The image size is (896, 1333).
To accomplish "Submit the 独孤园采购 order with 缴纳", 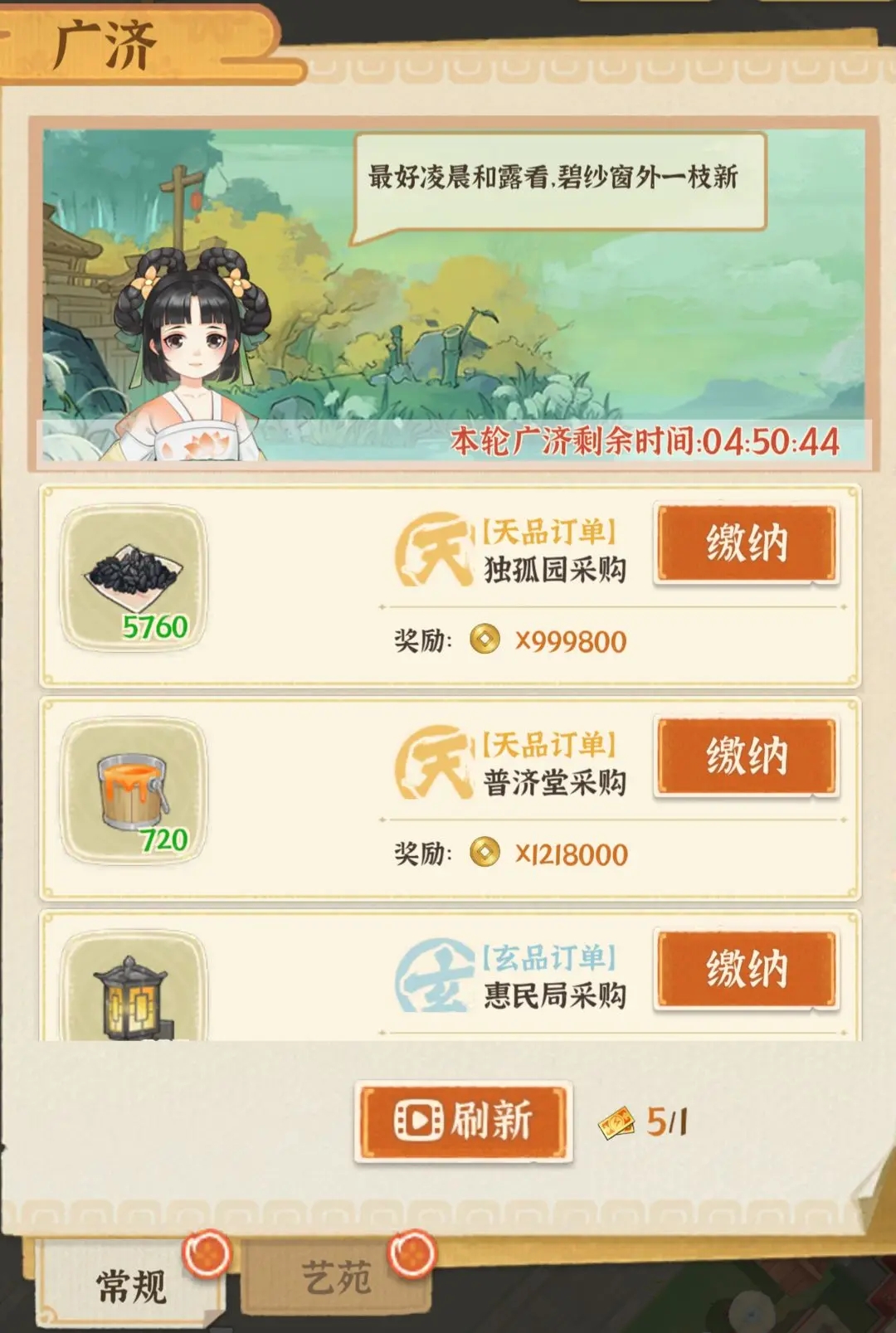I will tap(746, 544).
